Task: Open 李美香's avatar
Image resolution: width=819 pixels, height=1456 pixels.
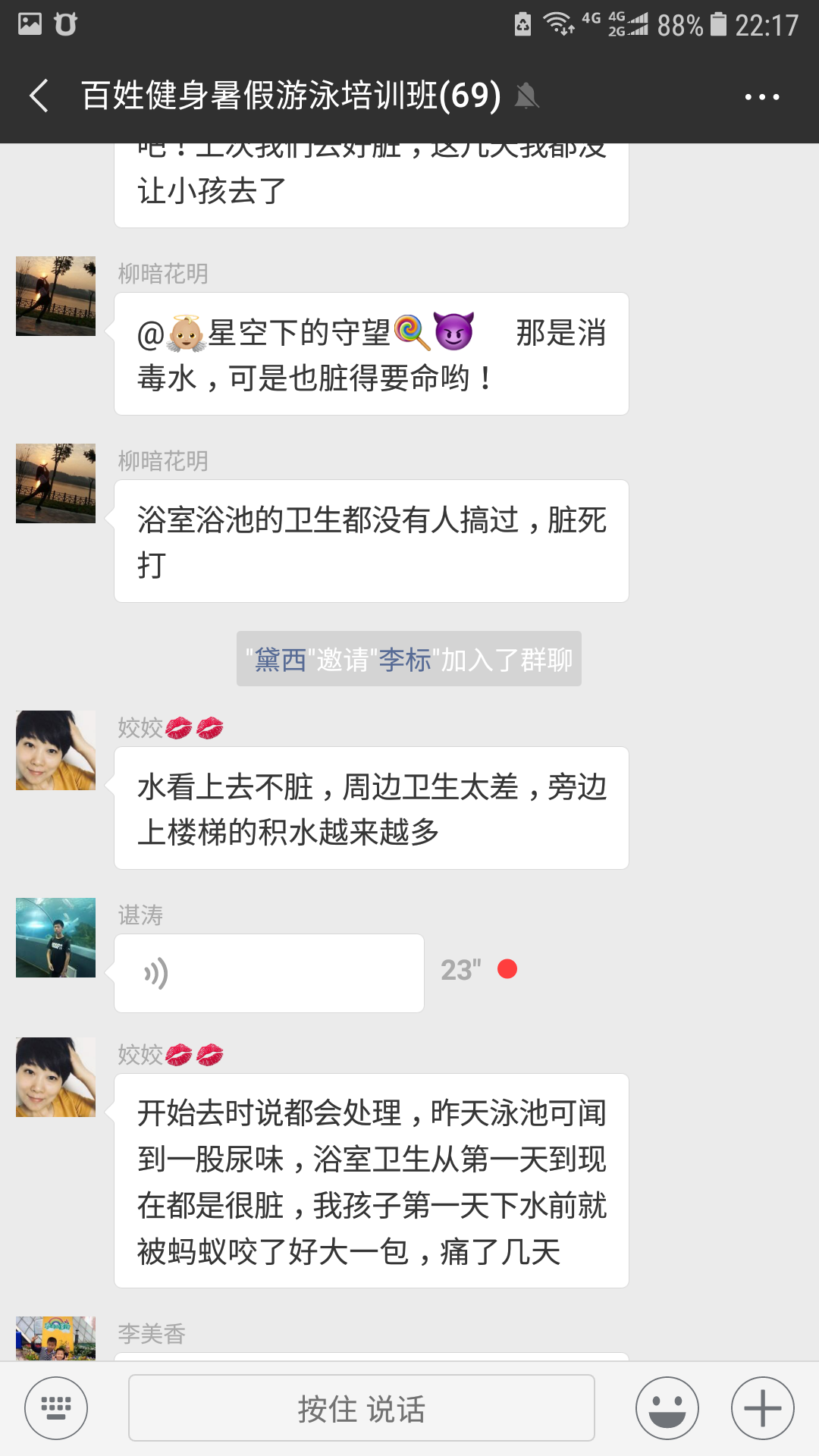Action: pos(56,1338)
